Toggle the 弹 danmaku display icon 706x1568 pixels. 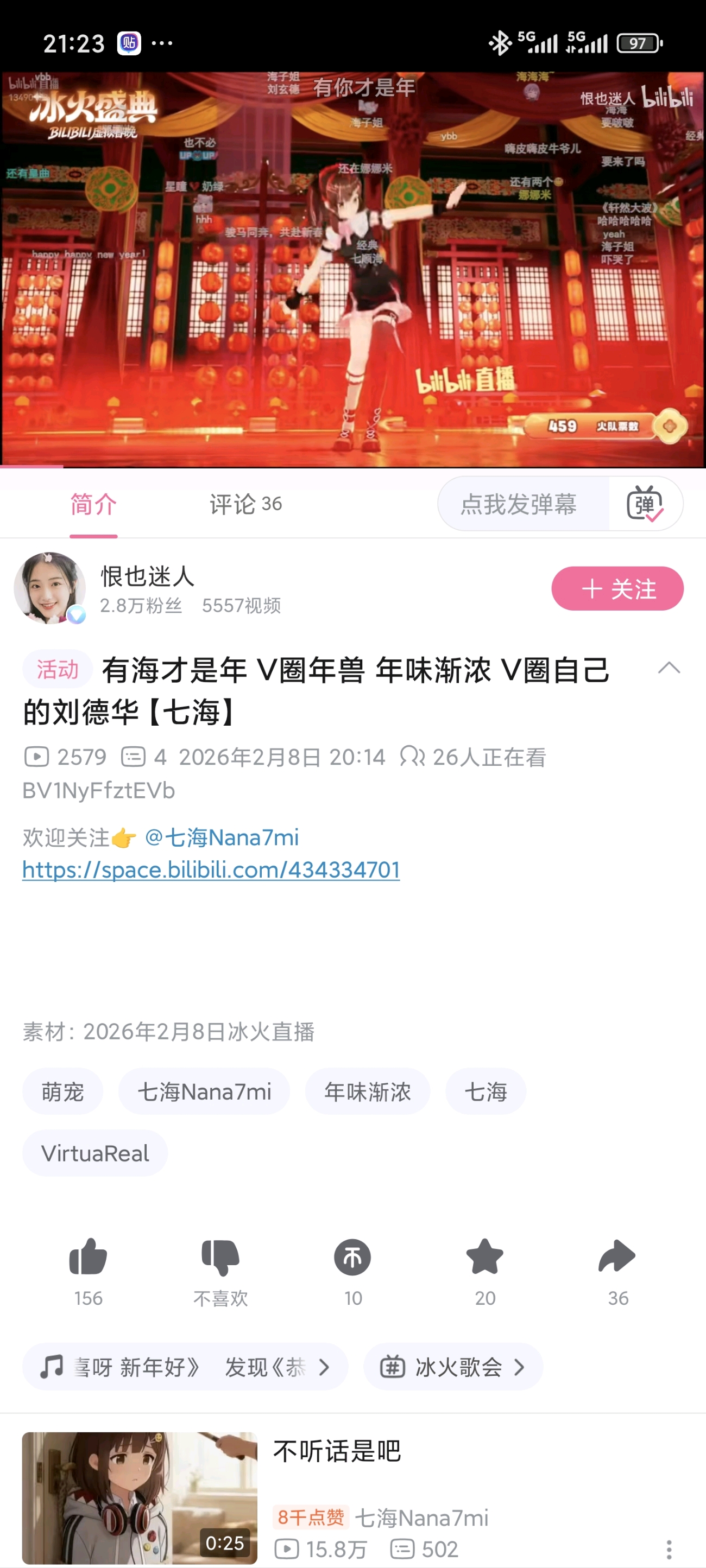click(x=645, y=504)
